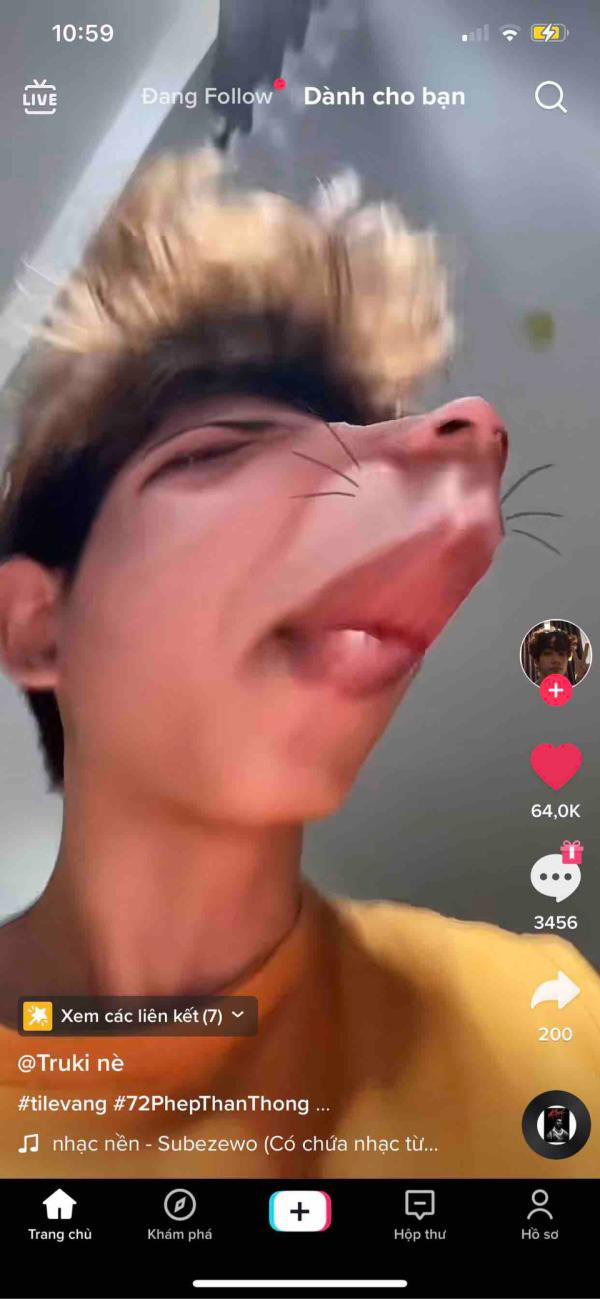Open the comments bubble

(x=556, y=877)
